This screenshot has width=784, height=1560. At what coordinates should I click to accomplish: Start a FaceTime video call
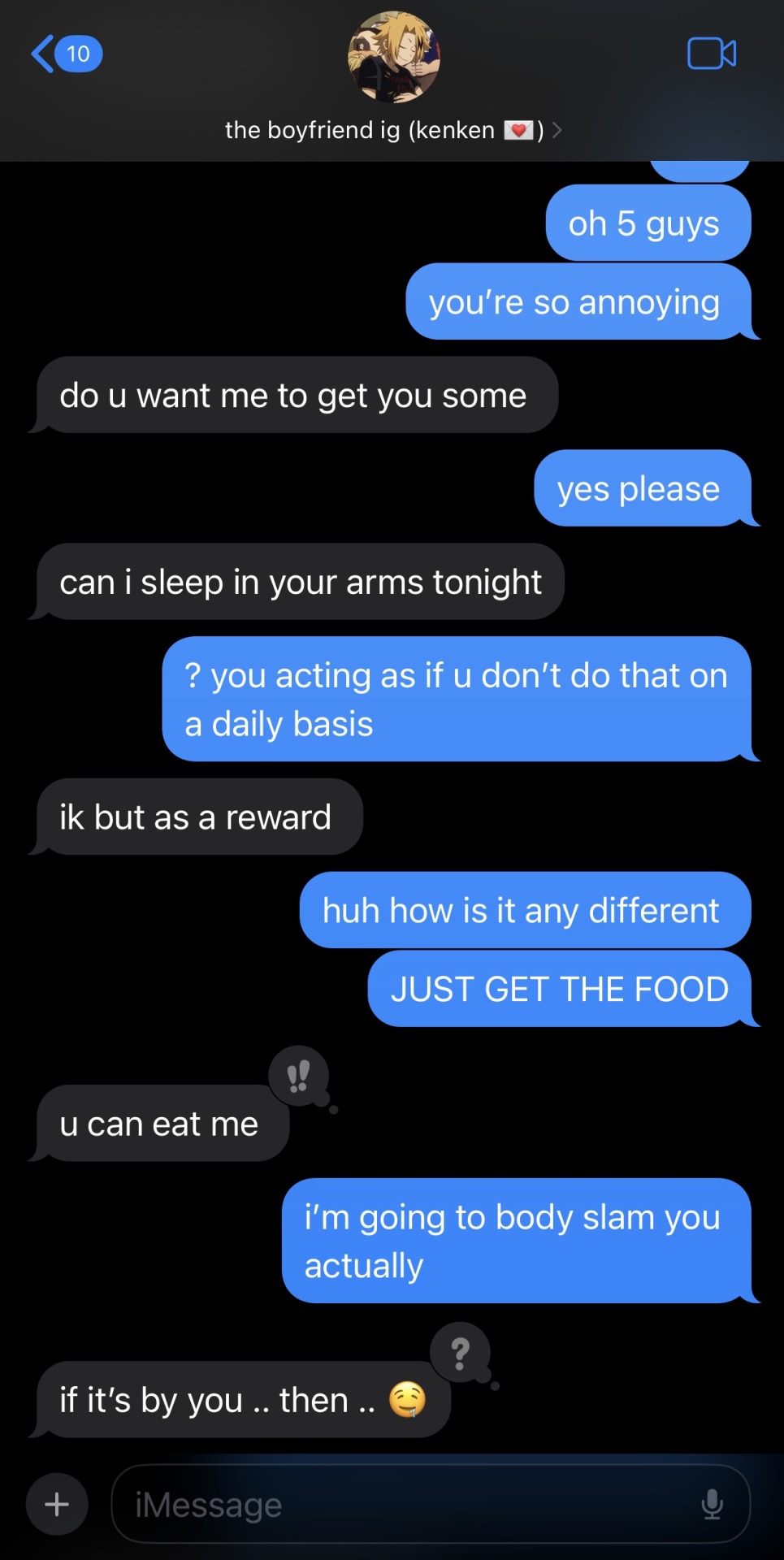point(711,54)
